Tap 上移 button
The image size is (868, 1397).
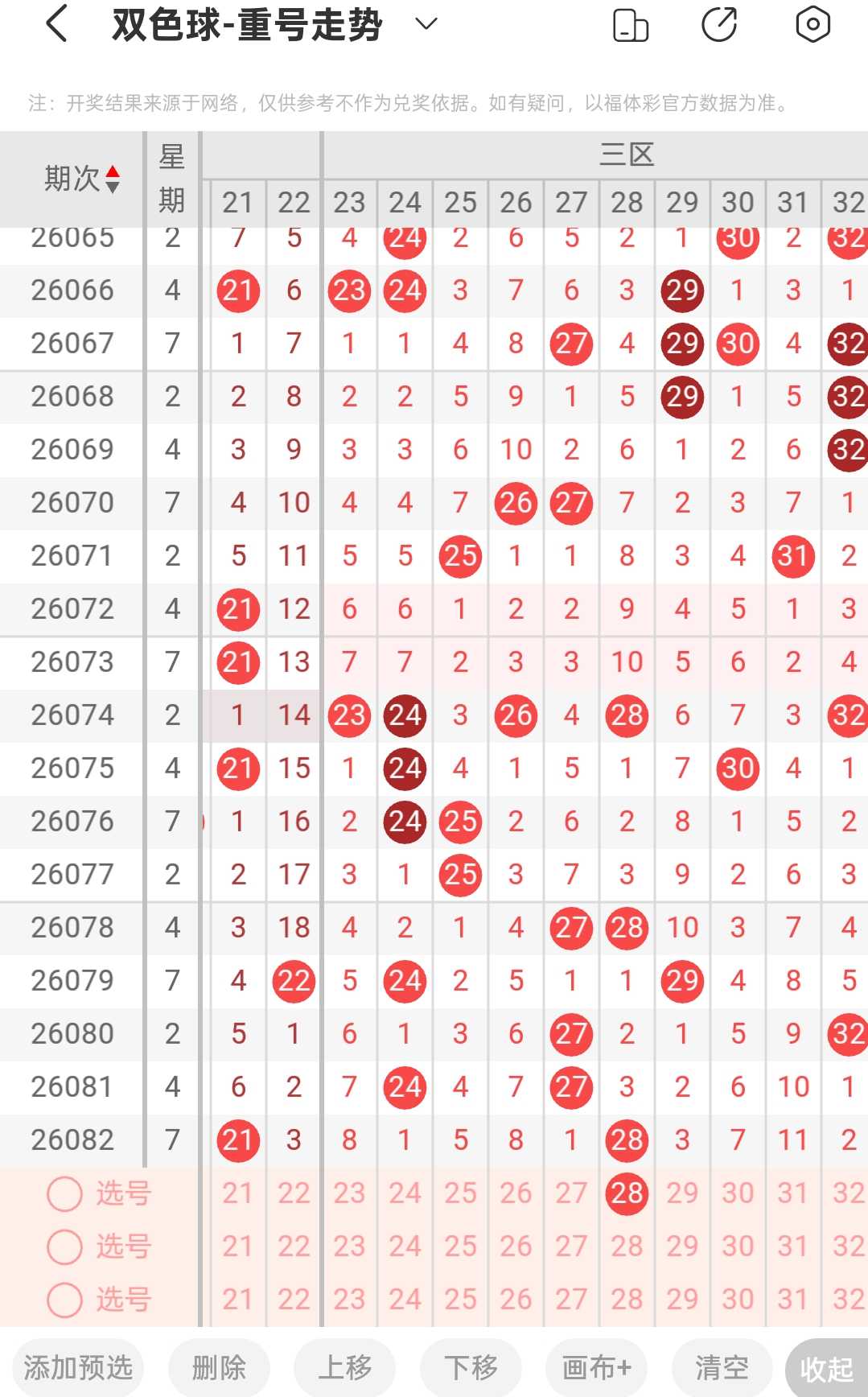tap(344, 1367)
